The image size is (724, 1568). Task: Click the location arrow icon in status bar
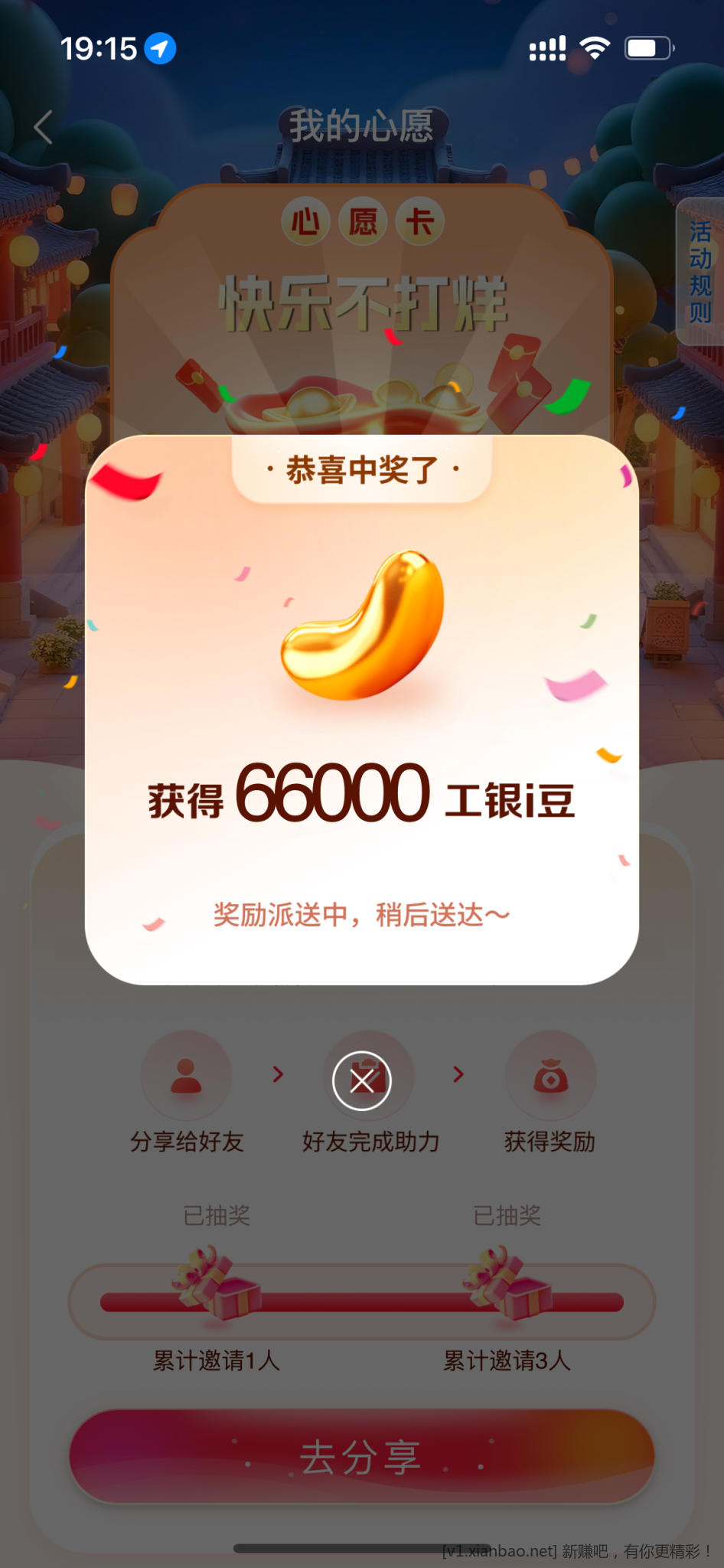(x=160, y=48)
